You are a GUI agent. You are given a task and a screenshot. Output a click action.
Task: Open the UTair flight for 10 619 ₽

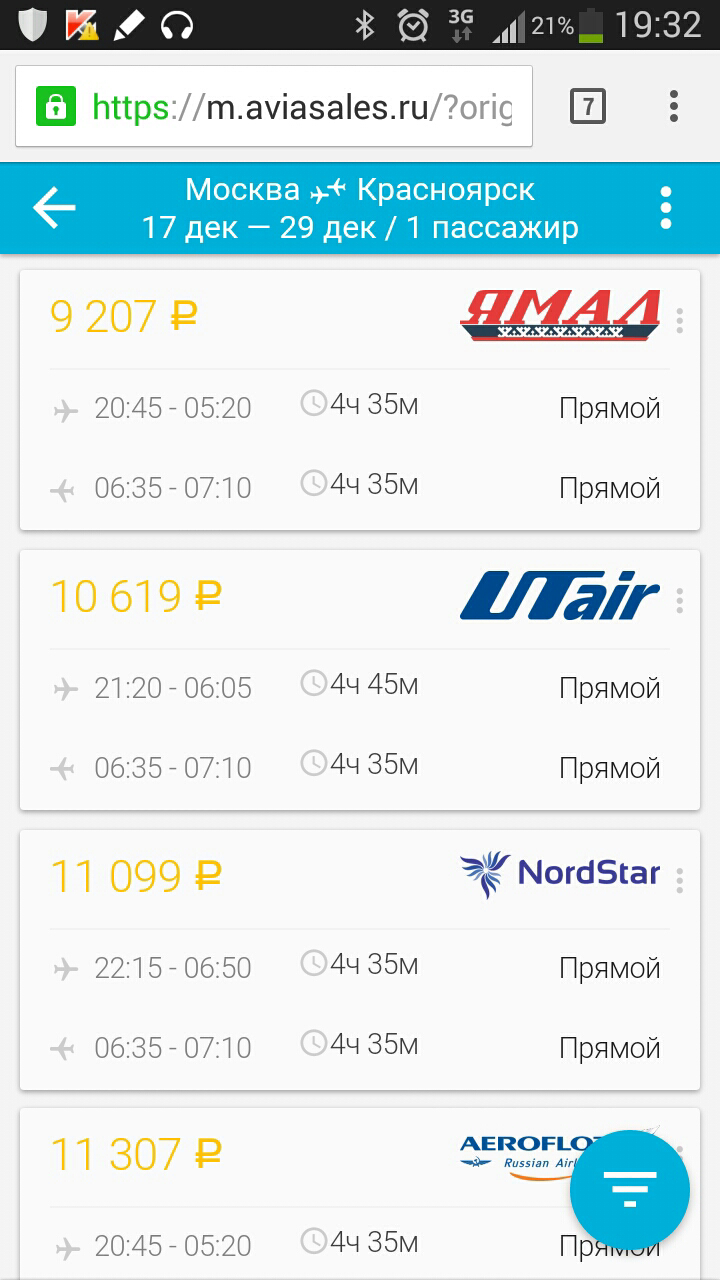coord(360,680)
